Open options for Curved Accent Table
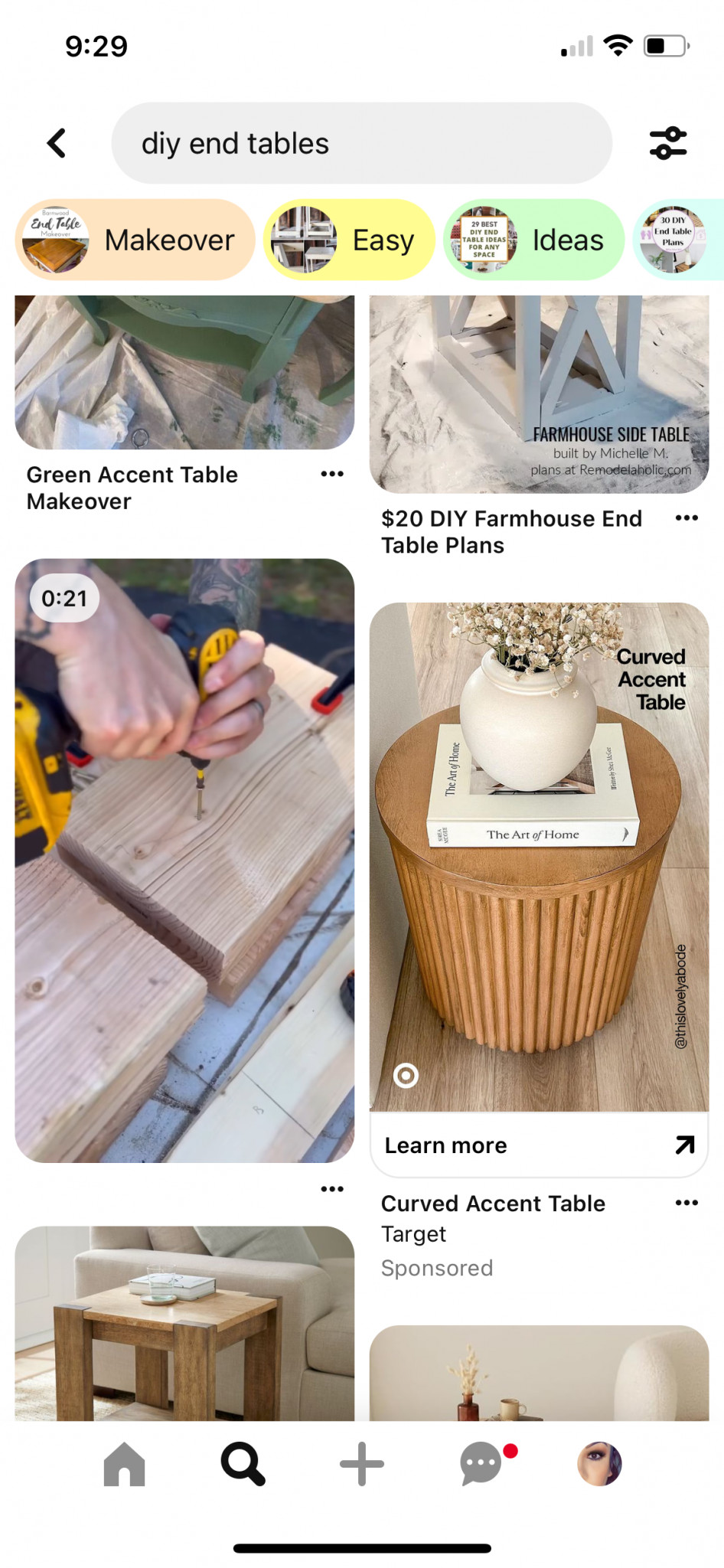 coord(686,1203)
